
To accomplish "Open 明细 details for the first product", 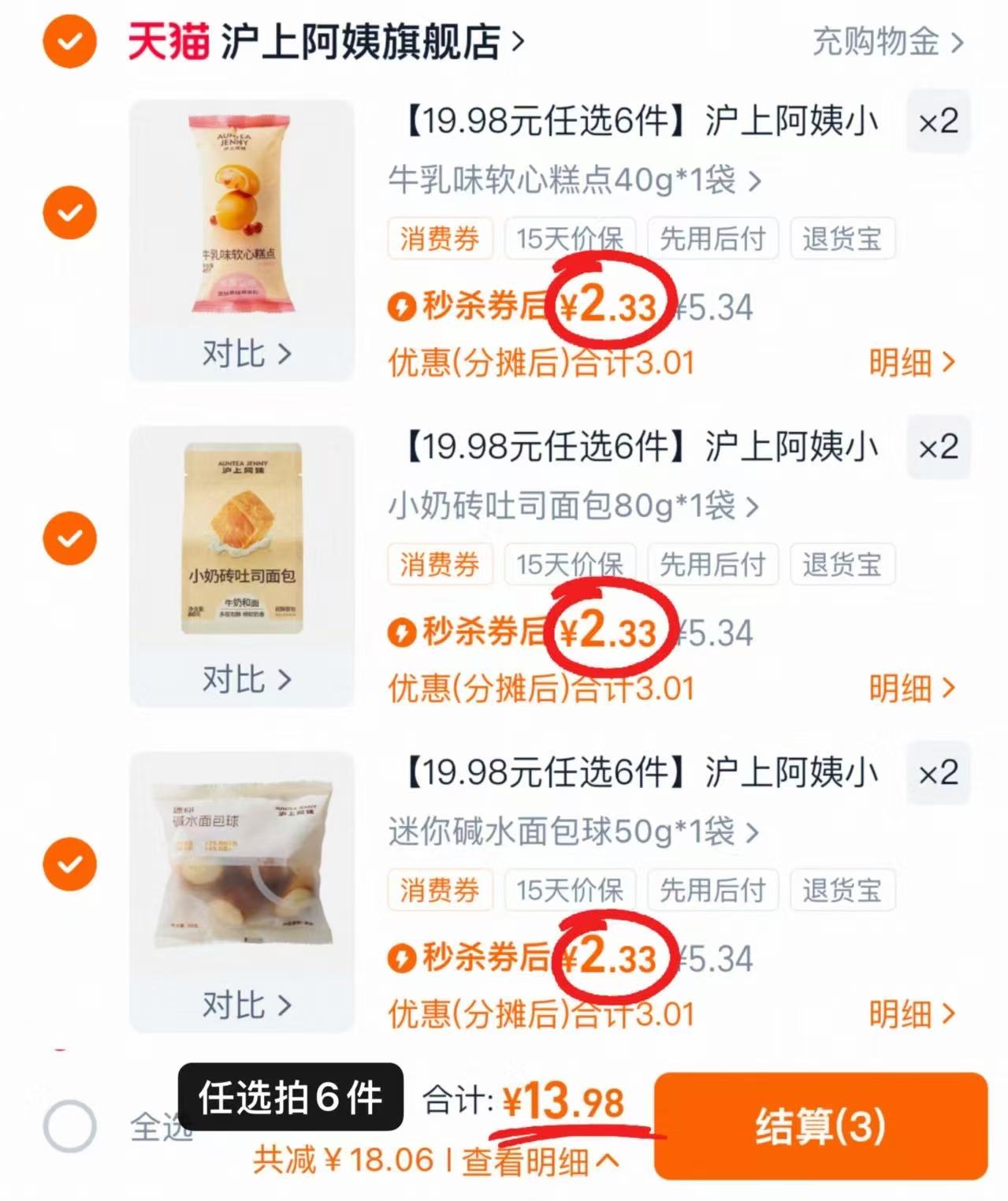I will [914, 362].
